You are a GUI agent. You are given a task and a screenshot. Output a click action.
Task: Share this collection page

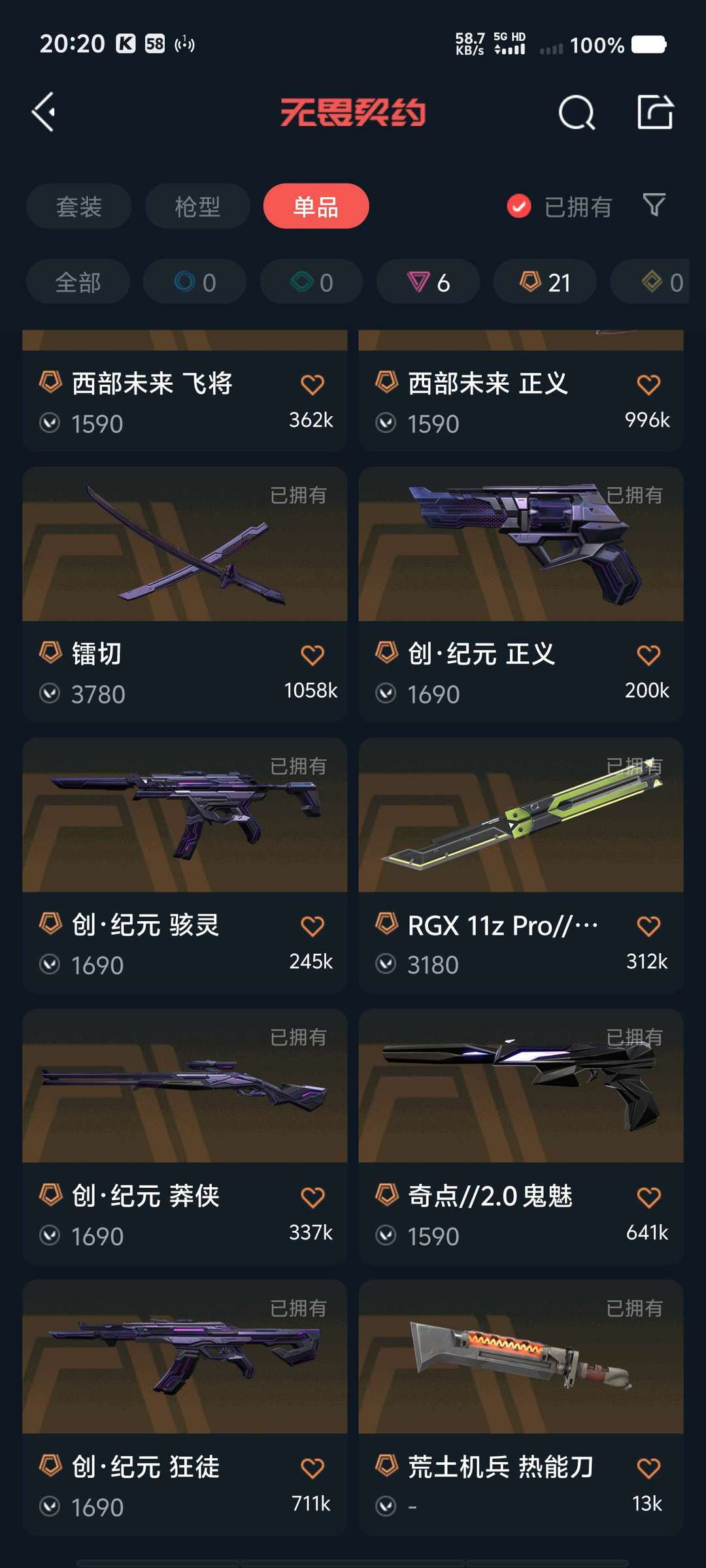[655, 112]
